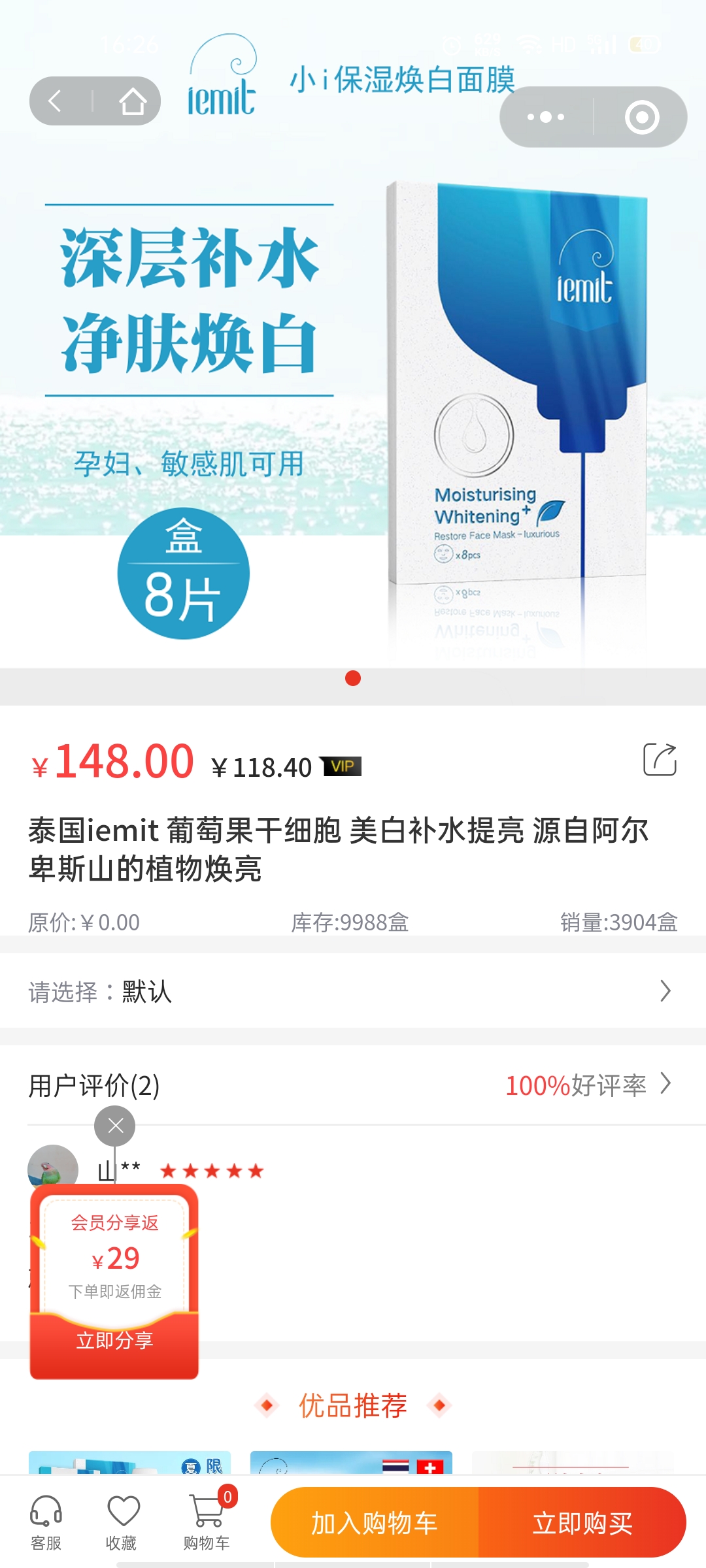Open the 请选择 默认 option selector
This screenshot has height=1568, width=706.
click(x=353, y=991)
